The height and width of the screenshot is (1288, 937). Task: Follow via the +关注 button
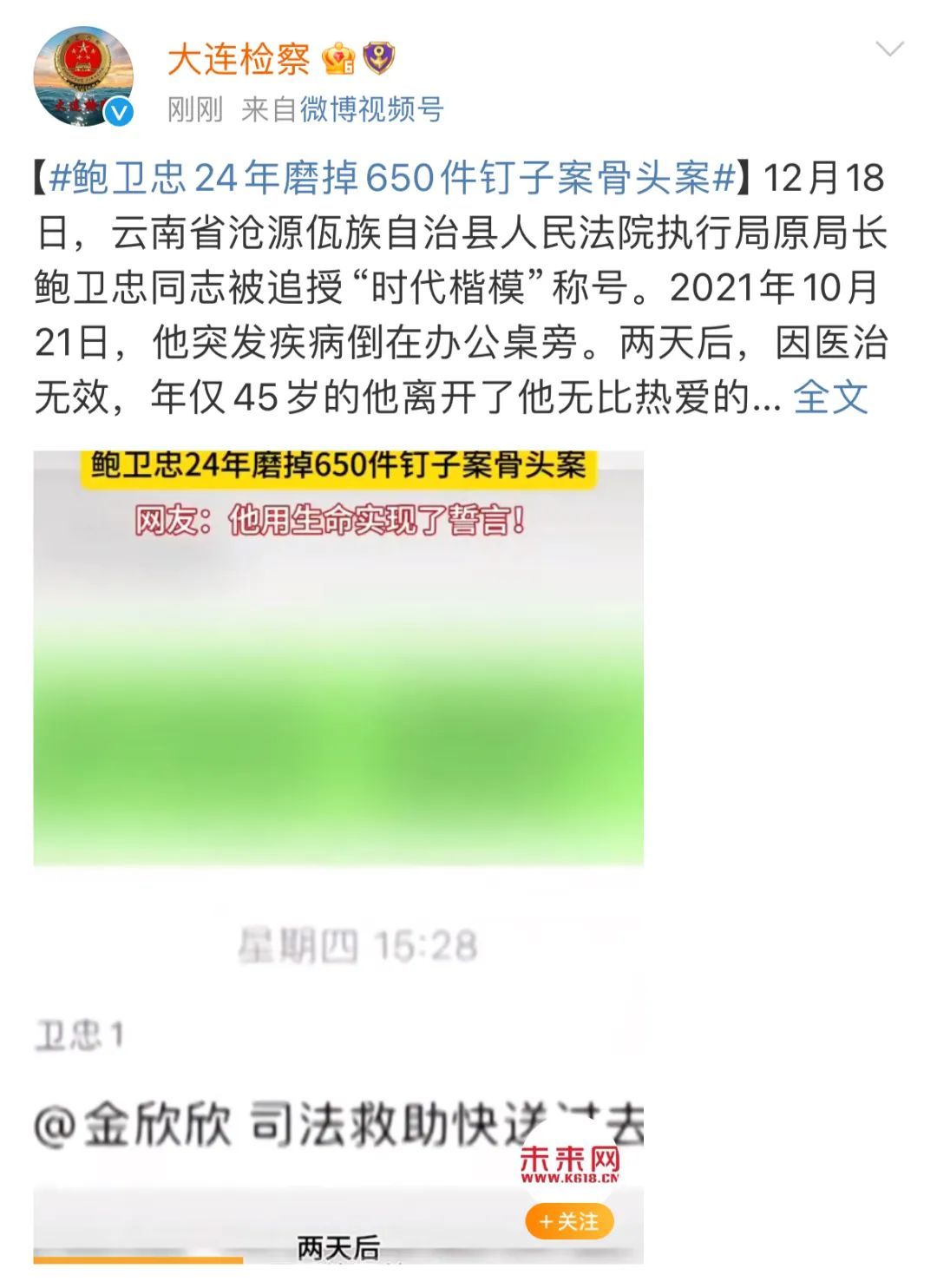pos(569,1221)
